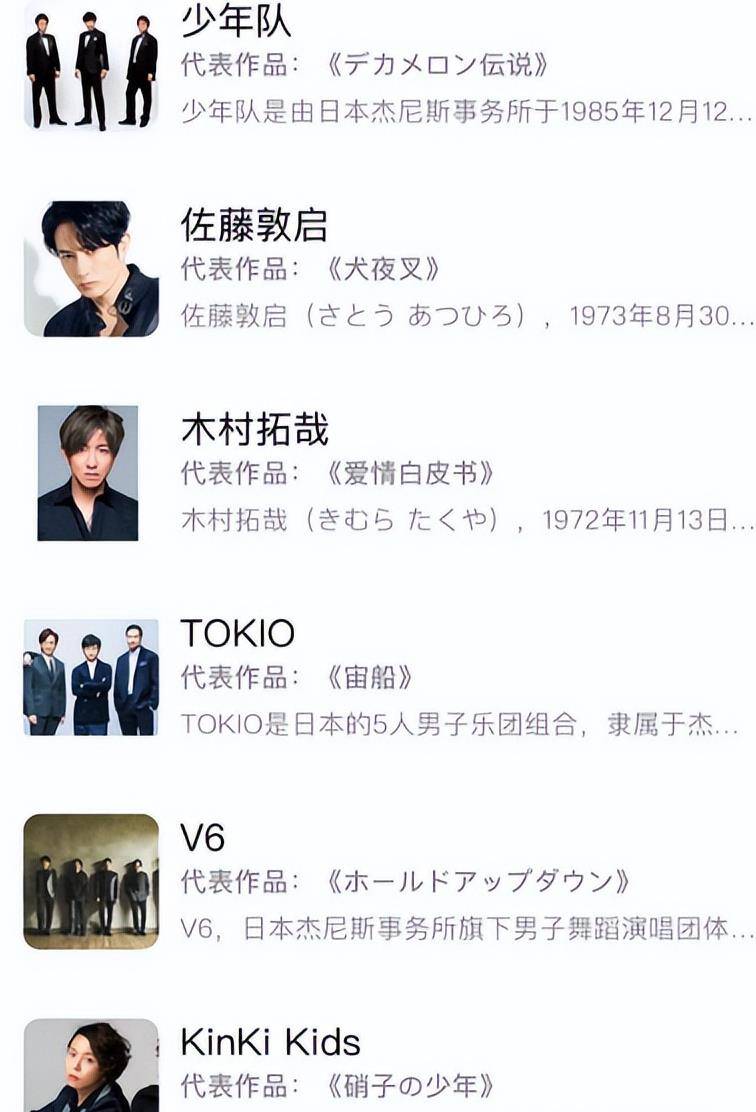
Task: View the 木村拓哉 entry
Action: click(254, 430)
